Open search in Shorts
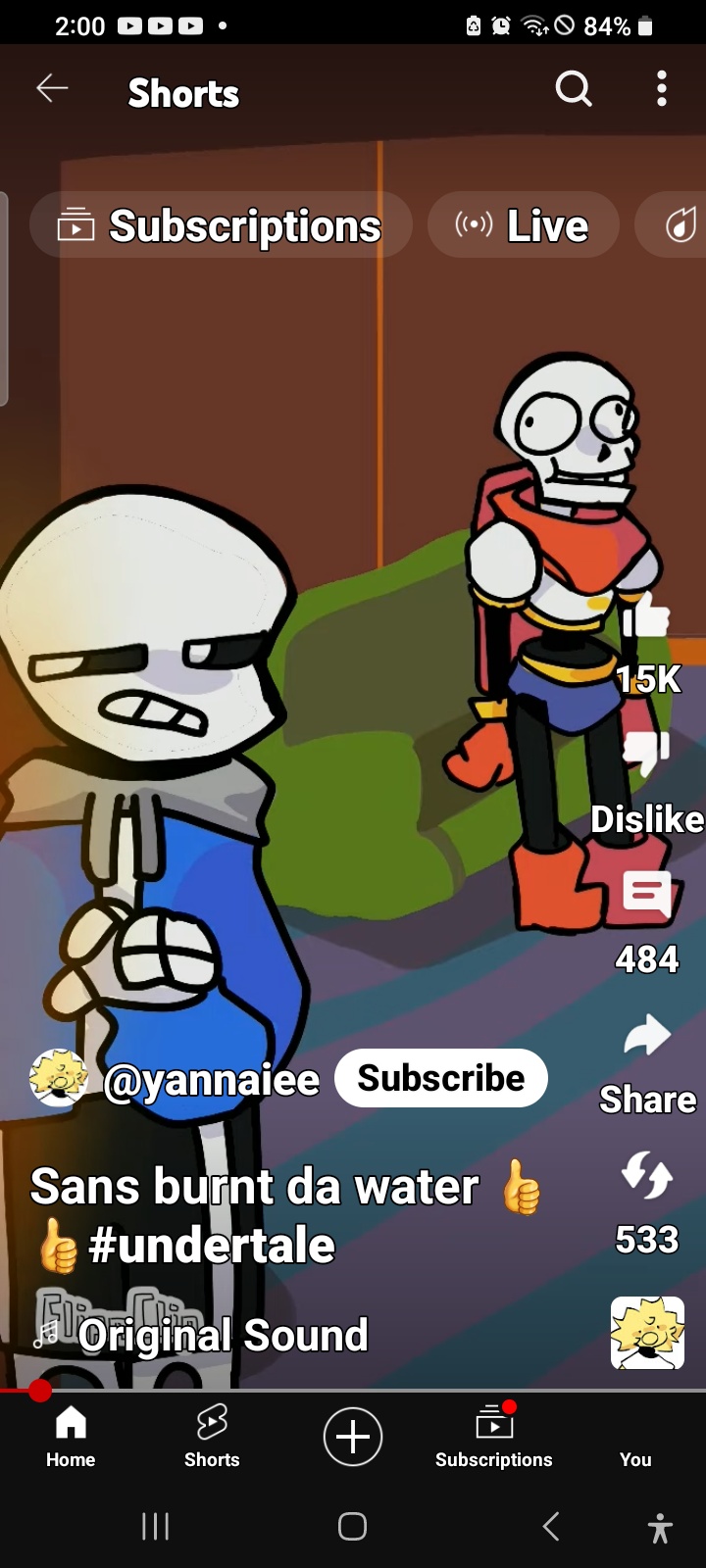Image resolution: width=706 pixels, height=1568 pixels. coord(574,89)
